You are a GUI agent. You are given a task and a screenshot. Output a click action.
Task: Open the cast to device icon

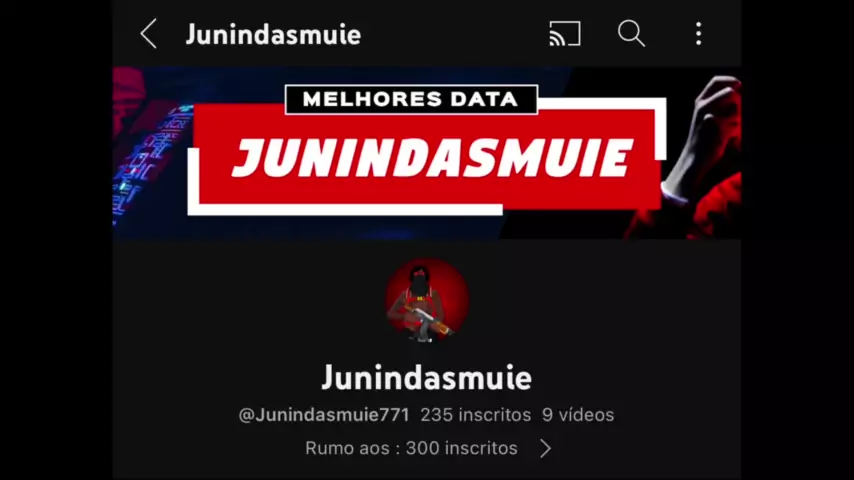(x=564, y=34)
